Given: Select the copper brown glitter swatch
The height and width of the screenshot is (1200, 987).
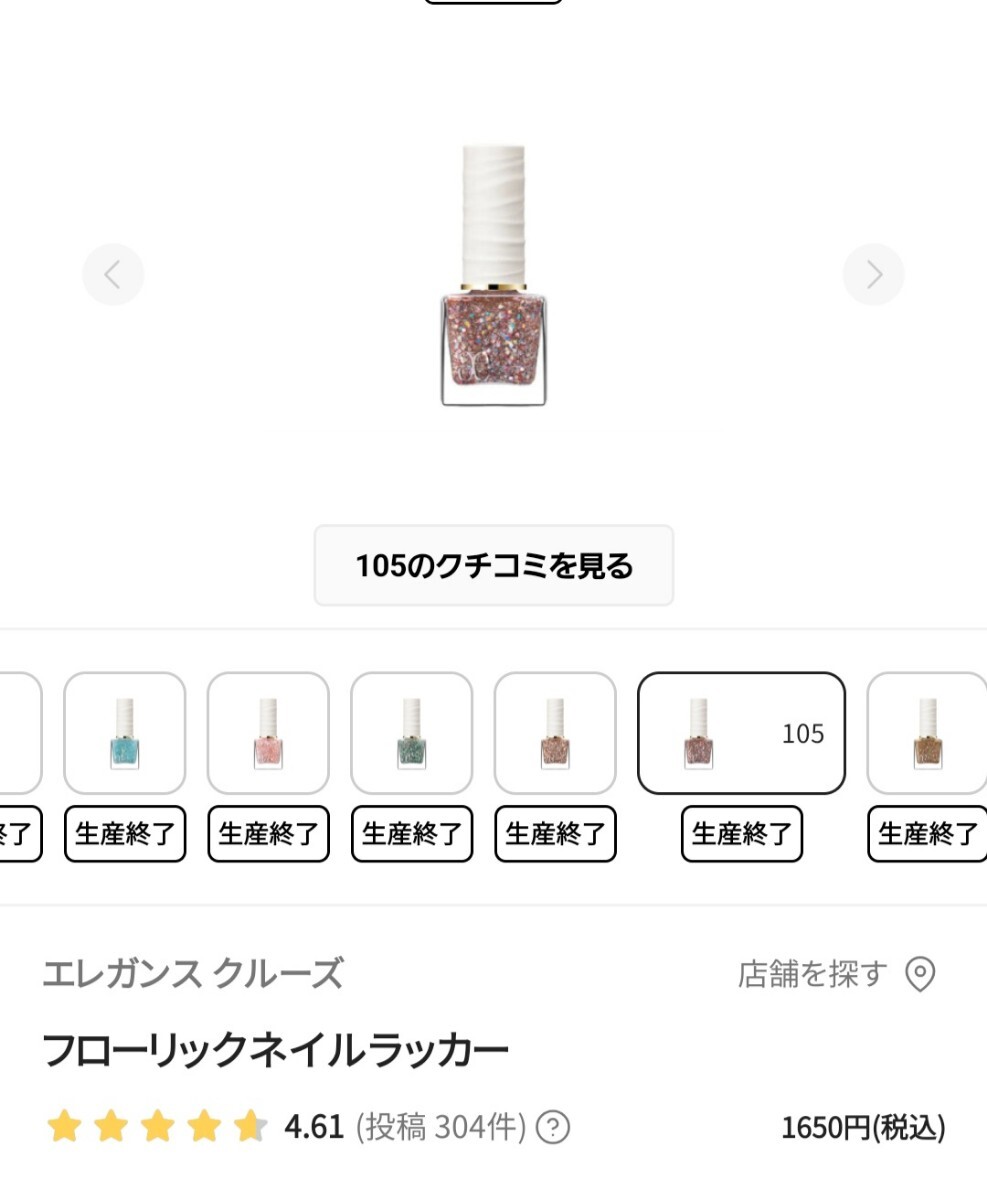Looking at the screenshot, I should click(928, 733).
